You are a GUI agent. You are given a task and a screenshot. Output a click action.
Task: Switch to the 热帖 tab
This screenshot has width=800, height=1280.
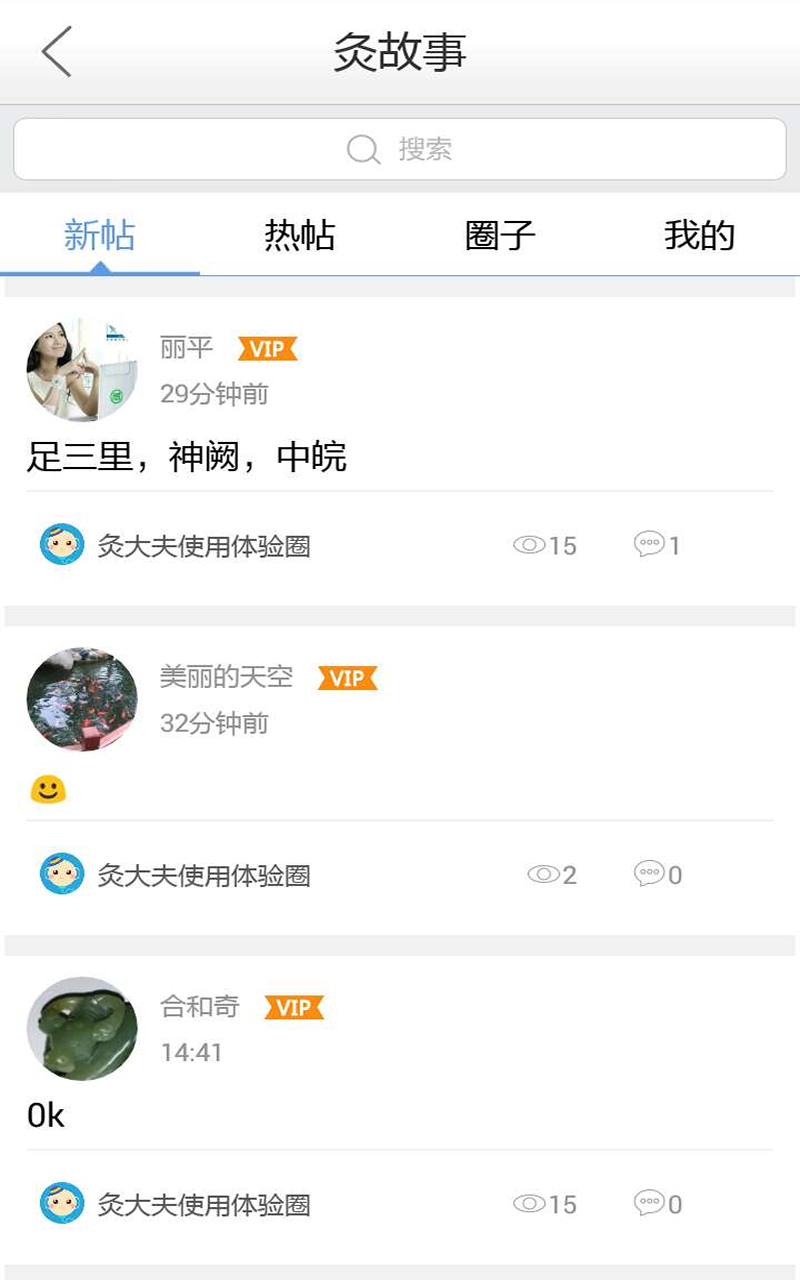(x=299, y=236)
